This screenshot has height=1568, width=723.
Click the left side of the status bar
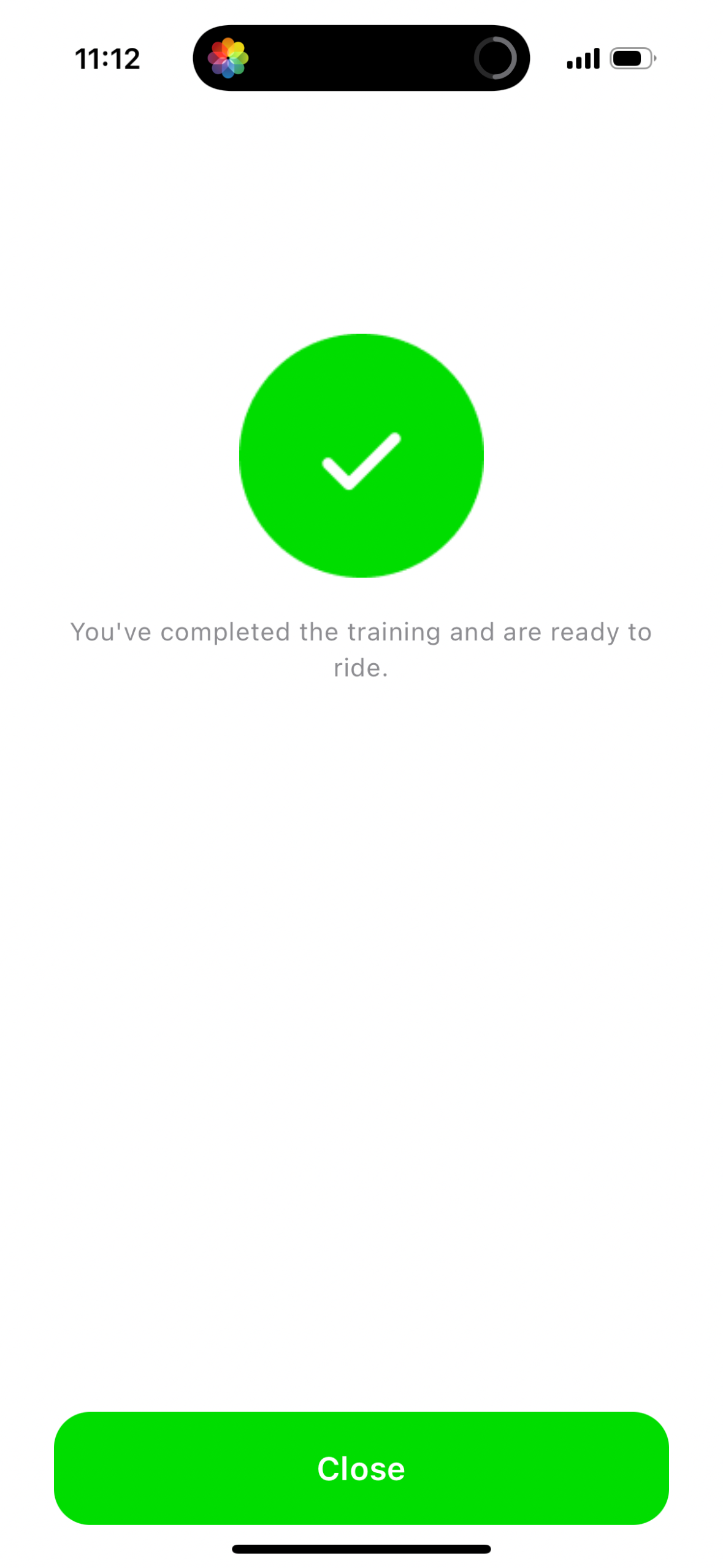(106, 57)
